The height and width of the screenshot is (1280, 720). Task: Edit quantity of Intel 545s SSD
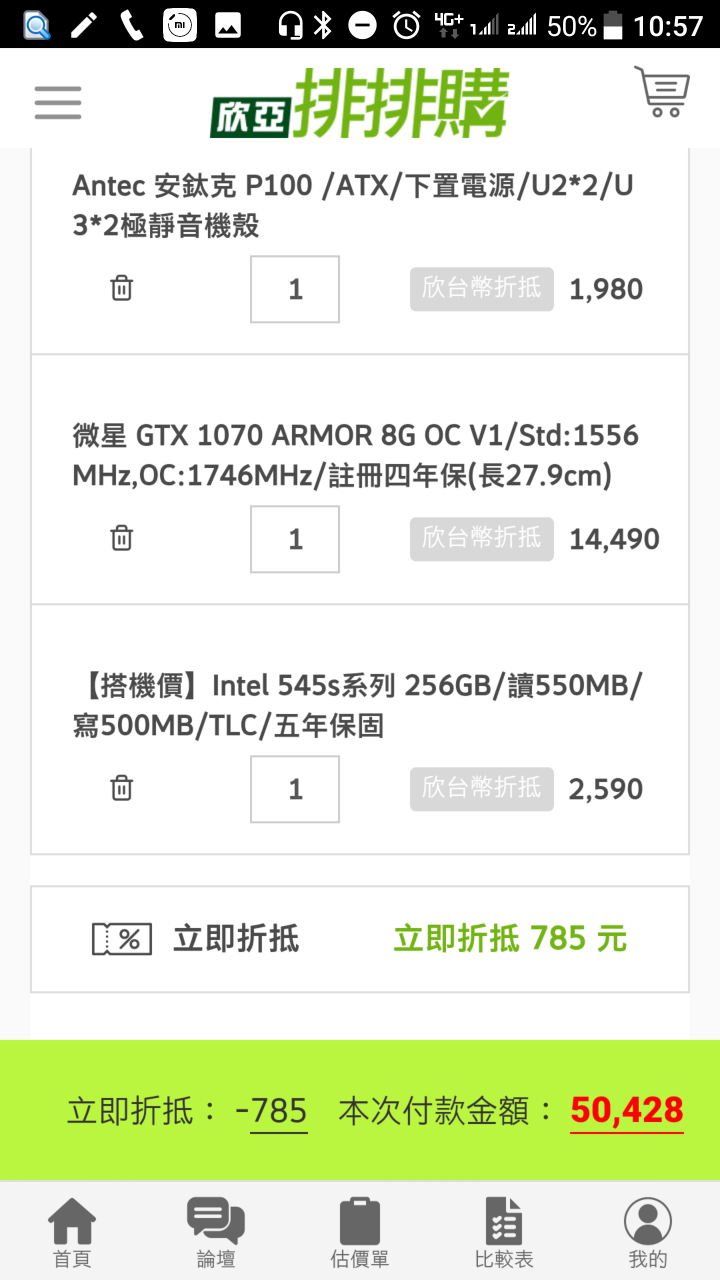[x=295, y=789]
